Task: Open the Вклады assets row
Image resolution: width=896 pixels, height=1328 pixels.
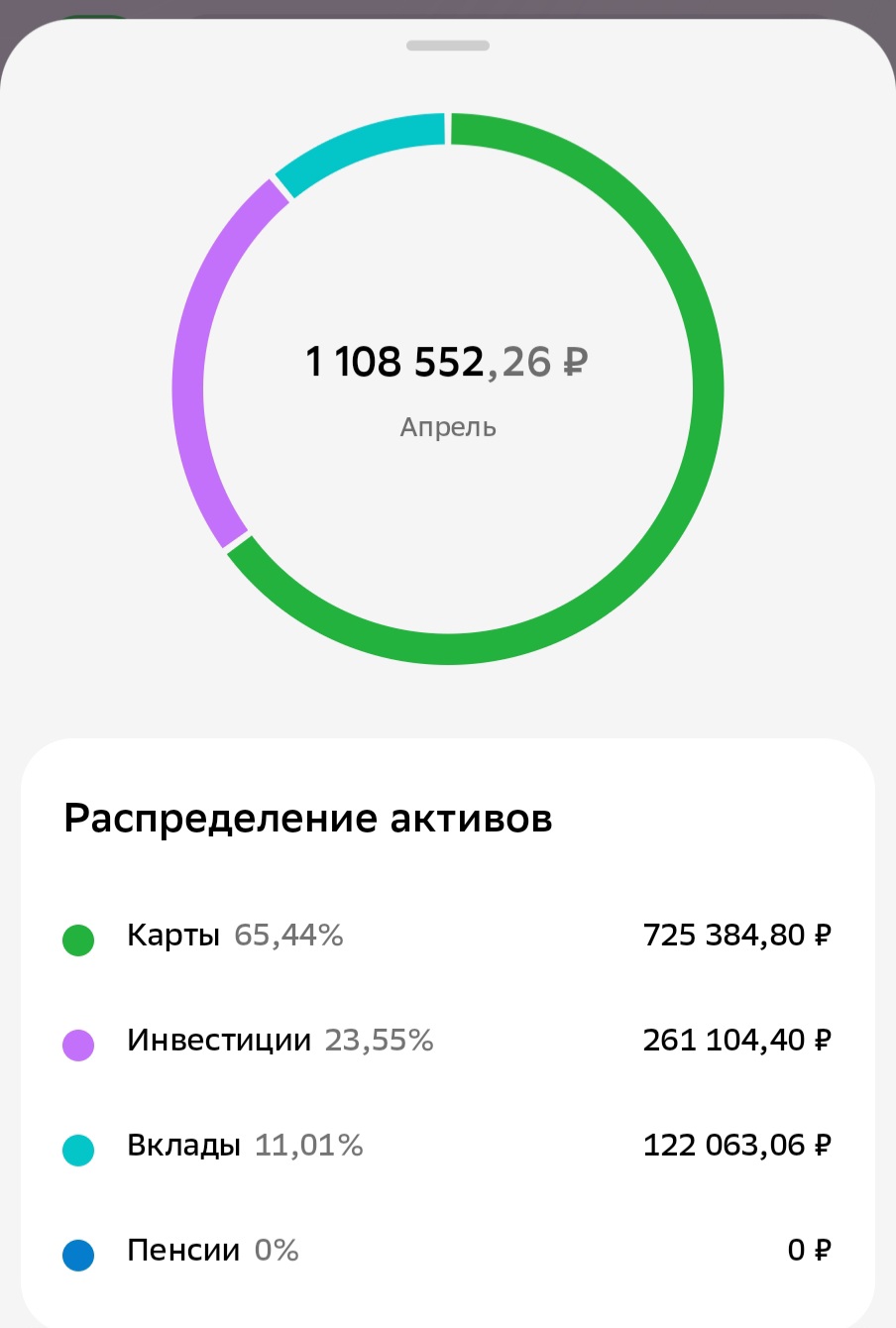Action: click(x=448, y=1146)
